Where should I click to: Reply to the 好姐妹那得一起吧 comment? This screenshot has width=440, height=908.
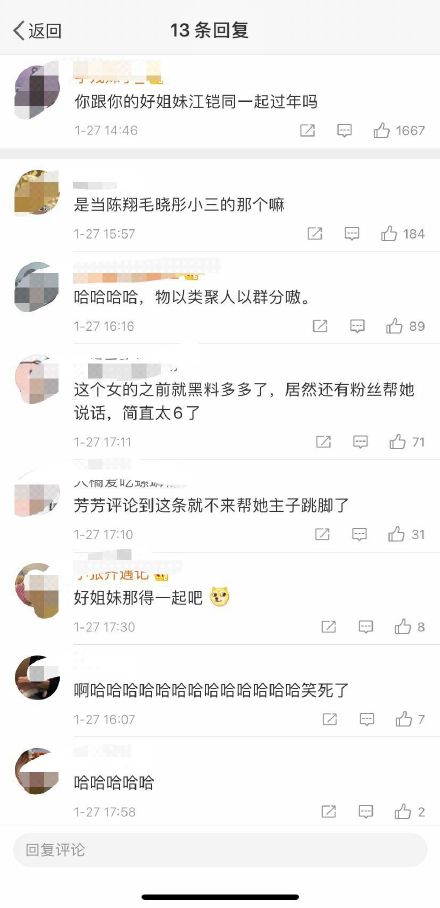click(x=366, y=627)
